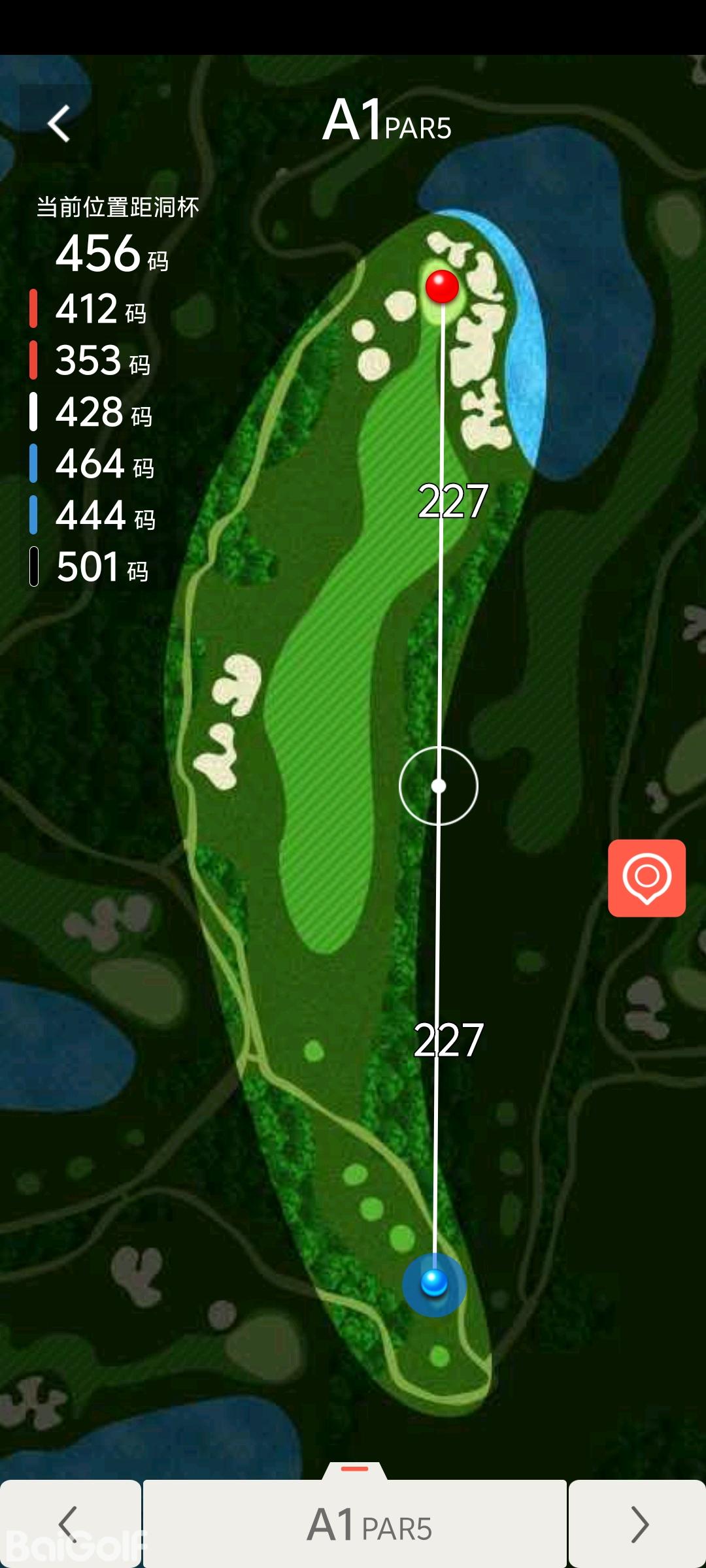This screenshot has height=1568, width=706.
Task: Tap the red locate-position button
Action: click(x=647, y=877)
